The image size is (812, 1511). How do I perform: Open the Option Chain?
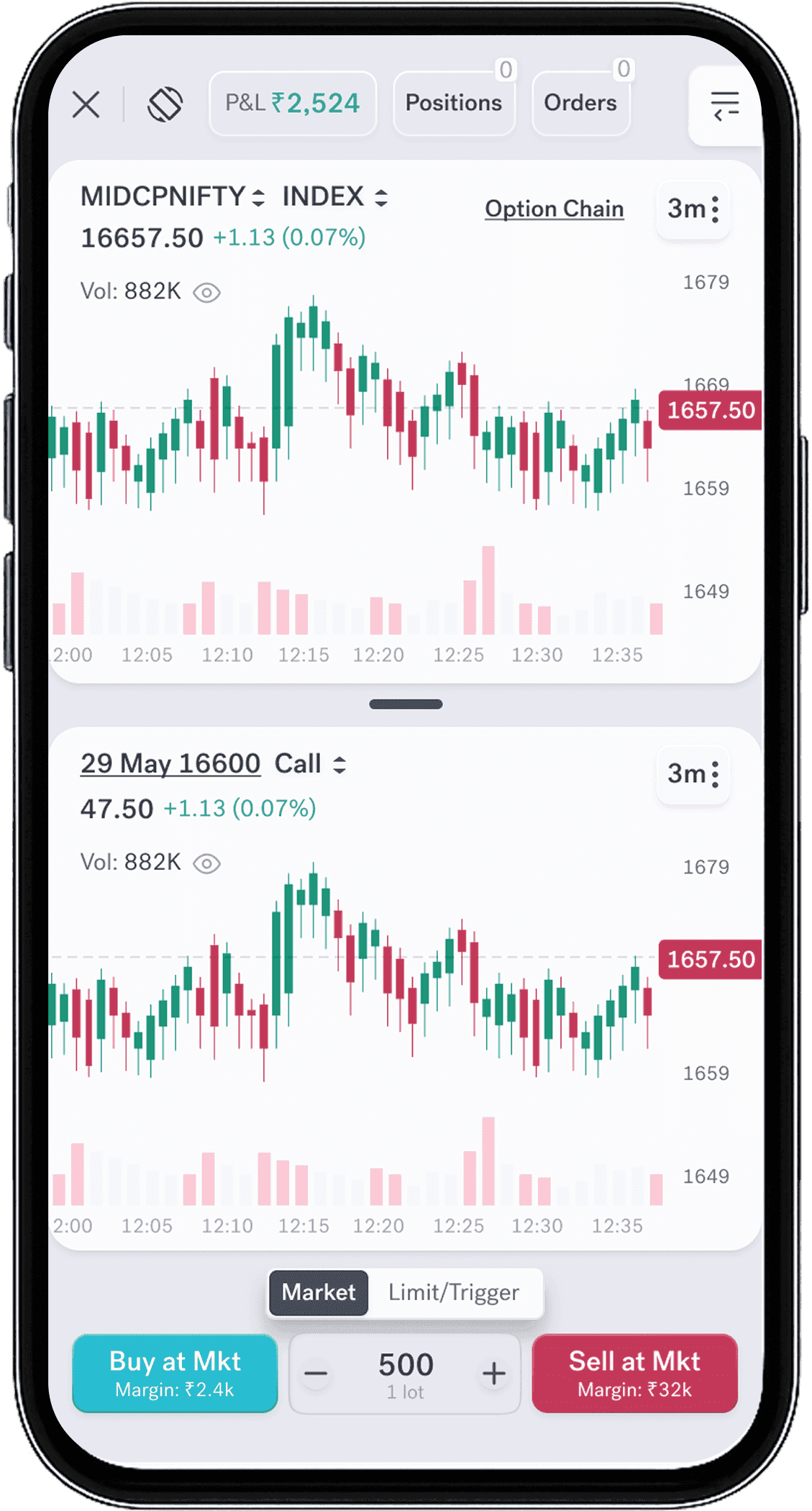pos(554,209)
